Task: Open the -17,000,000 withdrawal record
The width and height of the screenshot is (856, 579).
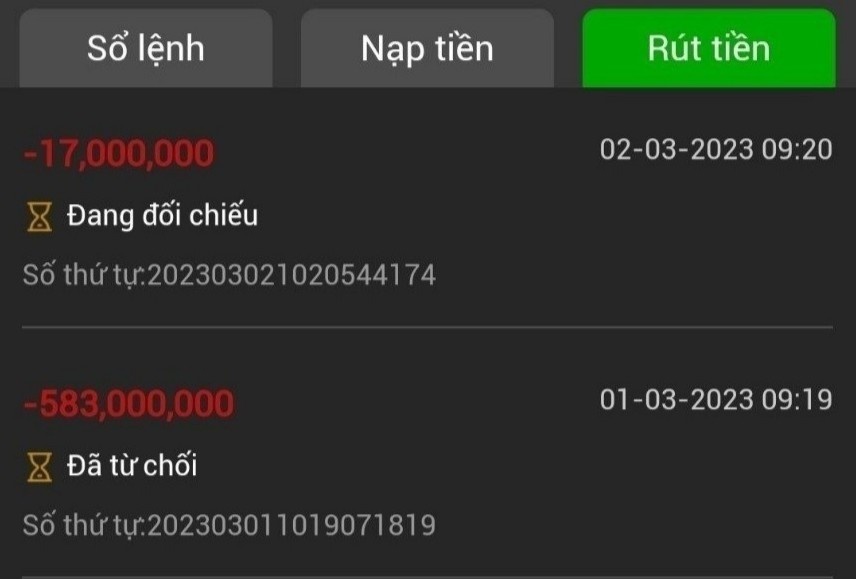Action: (427, 213)
